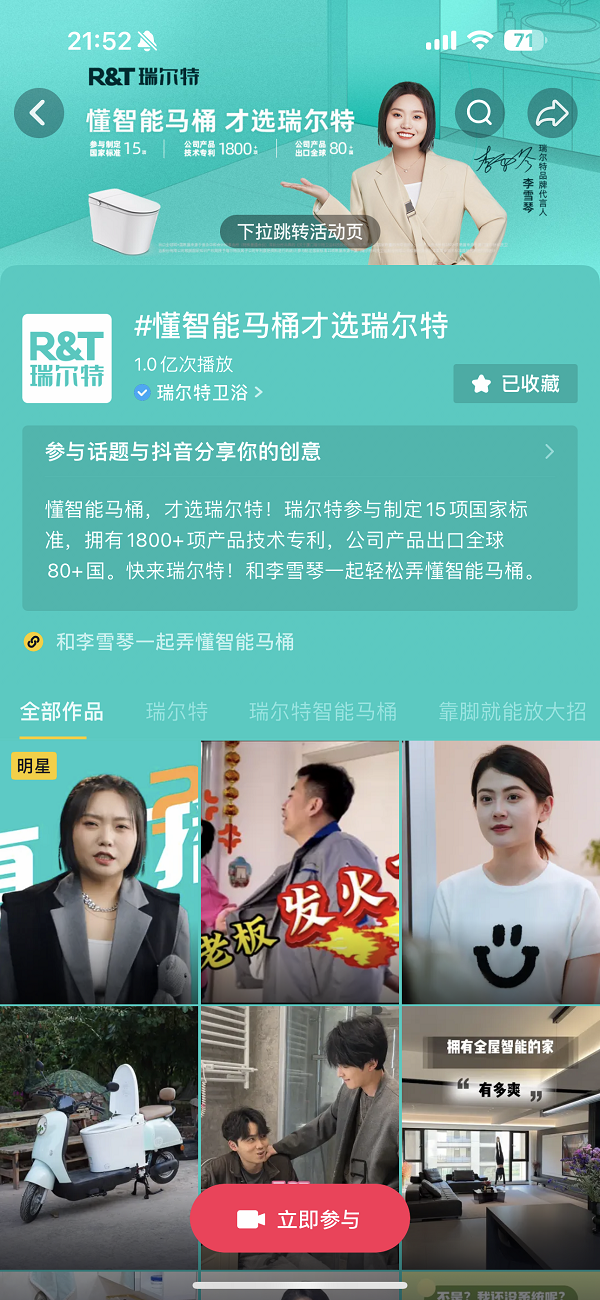Viewport: 600px width, 1300px height.
Task: Open the search icon
Action: click(479, 113)
